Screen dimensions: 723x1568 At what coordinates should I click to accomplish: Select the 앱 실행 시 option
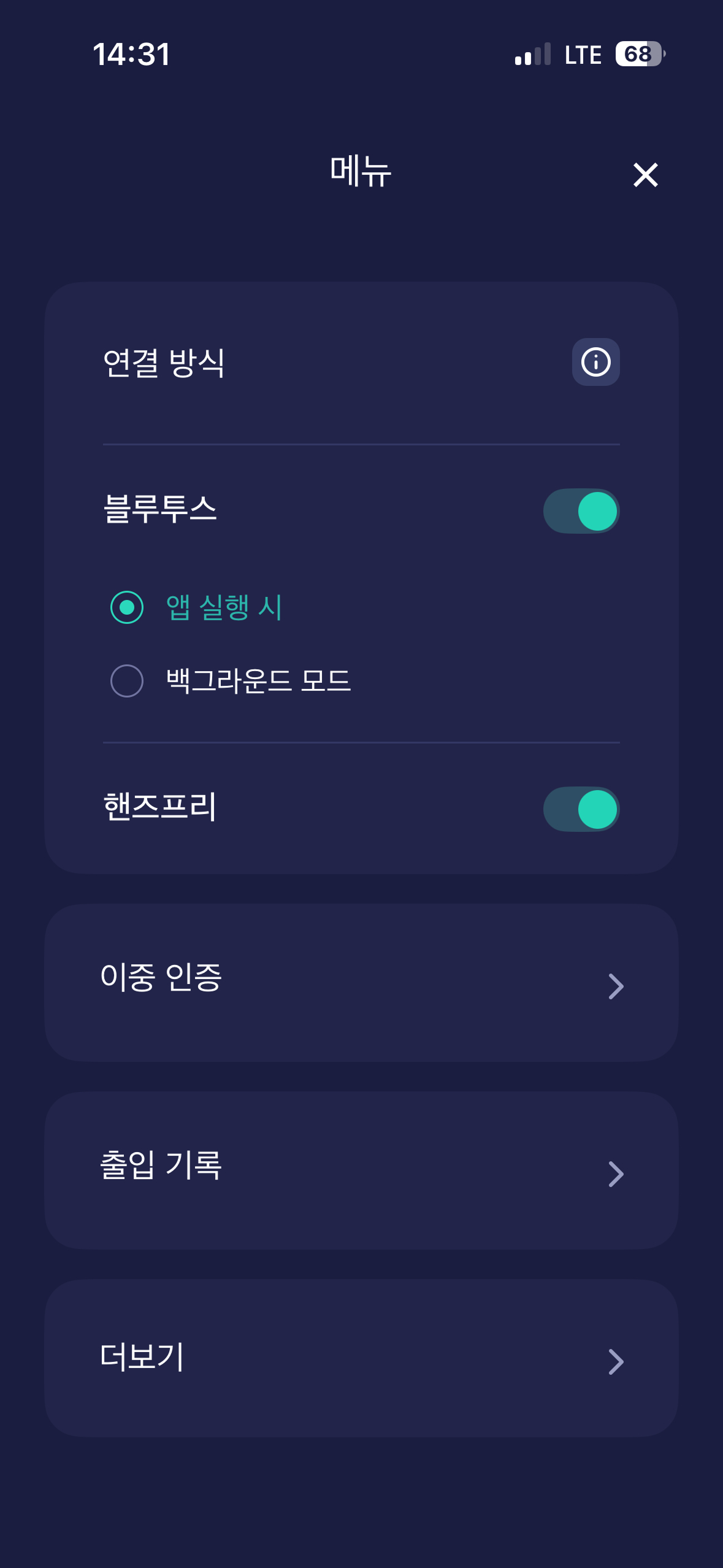pos(127,607)
